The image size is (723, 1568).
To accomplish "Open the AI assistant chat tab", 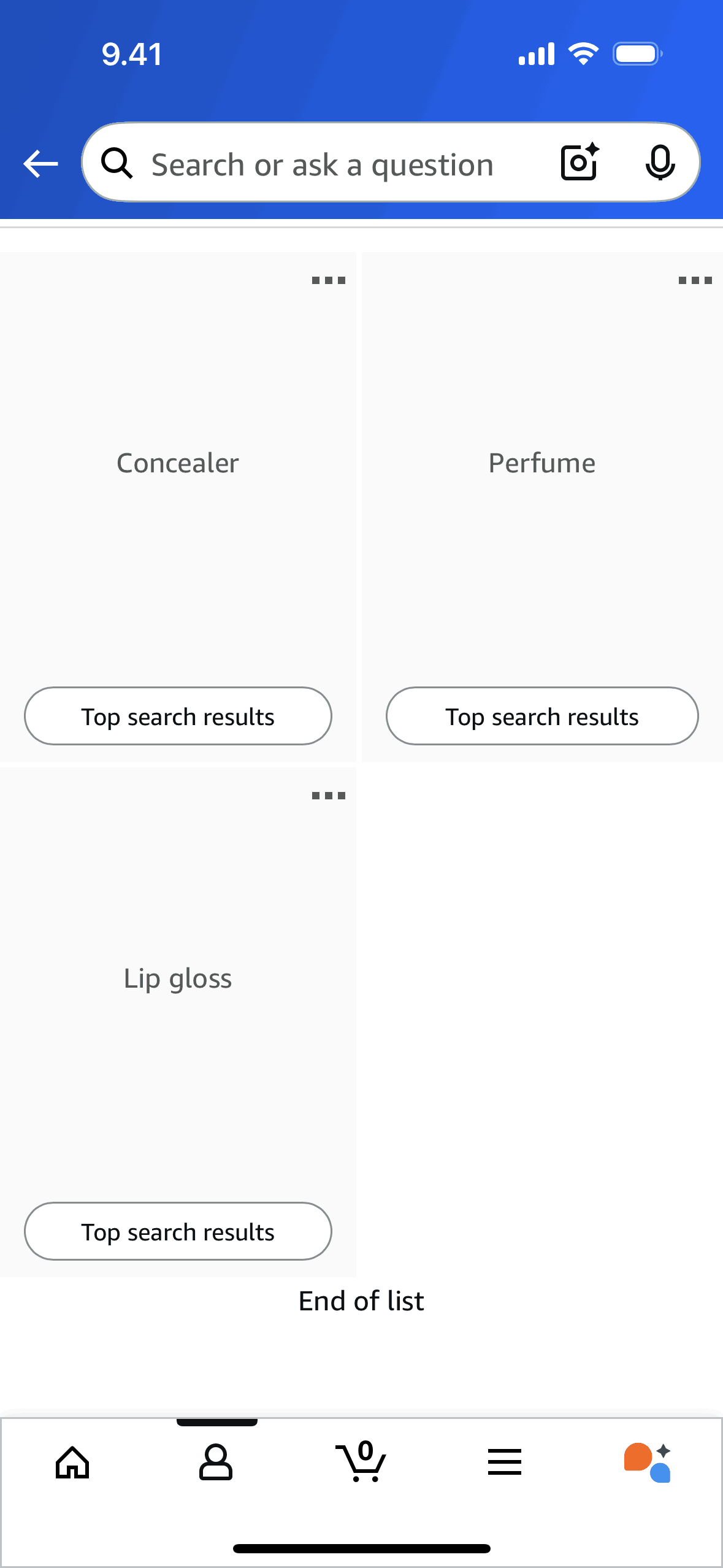I will (648, 1462).
